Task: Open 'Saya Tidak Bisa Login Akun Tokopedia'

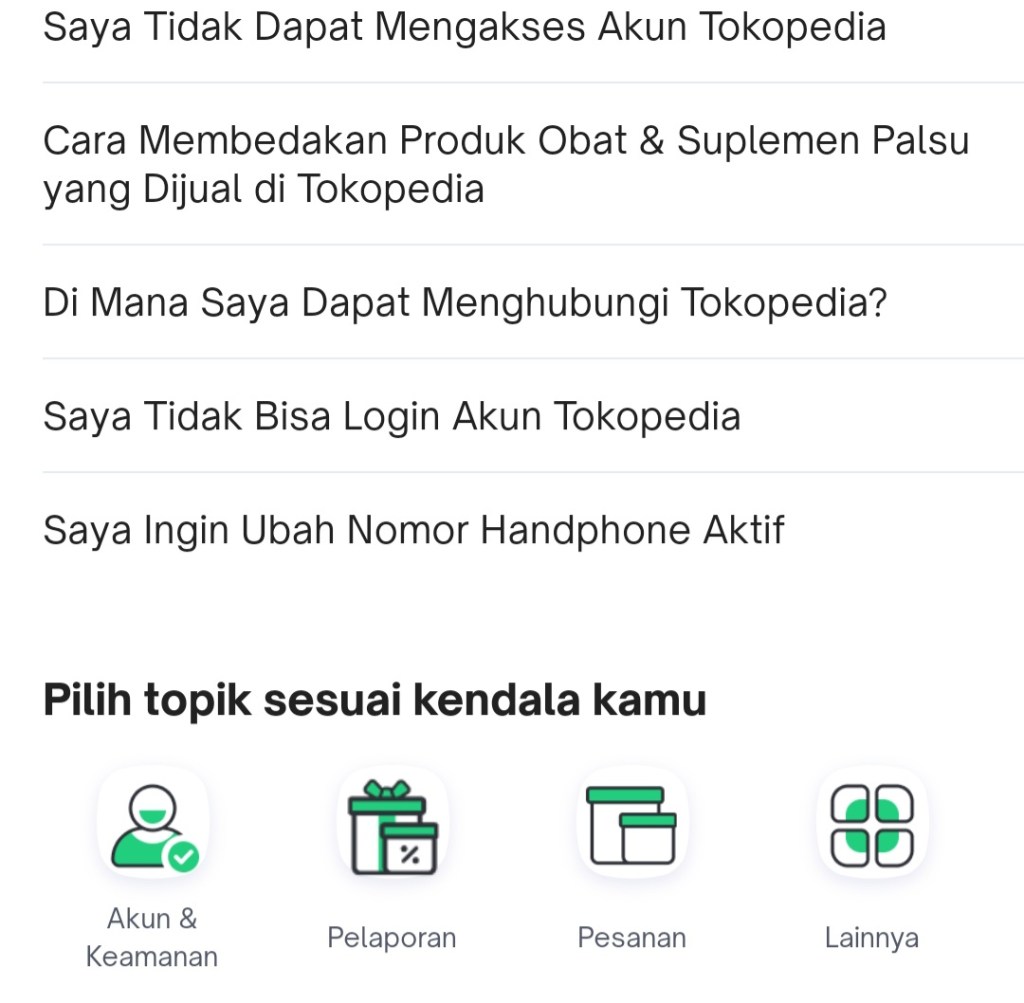Action: 391,416
